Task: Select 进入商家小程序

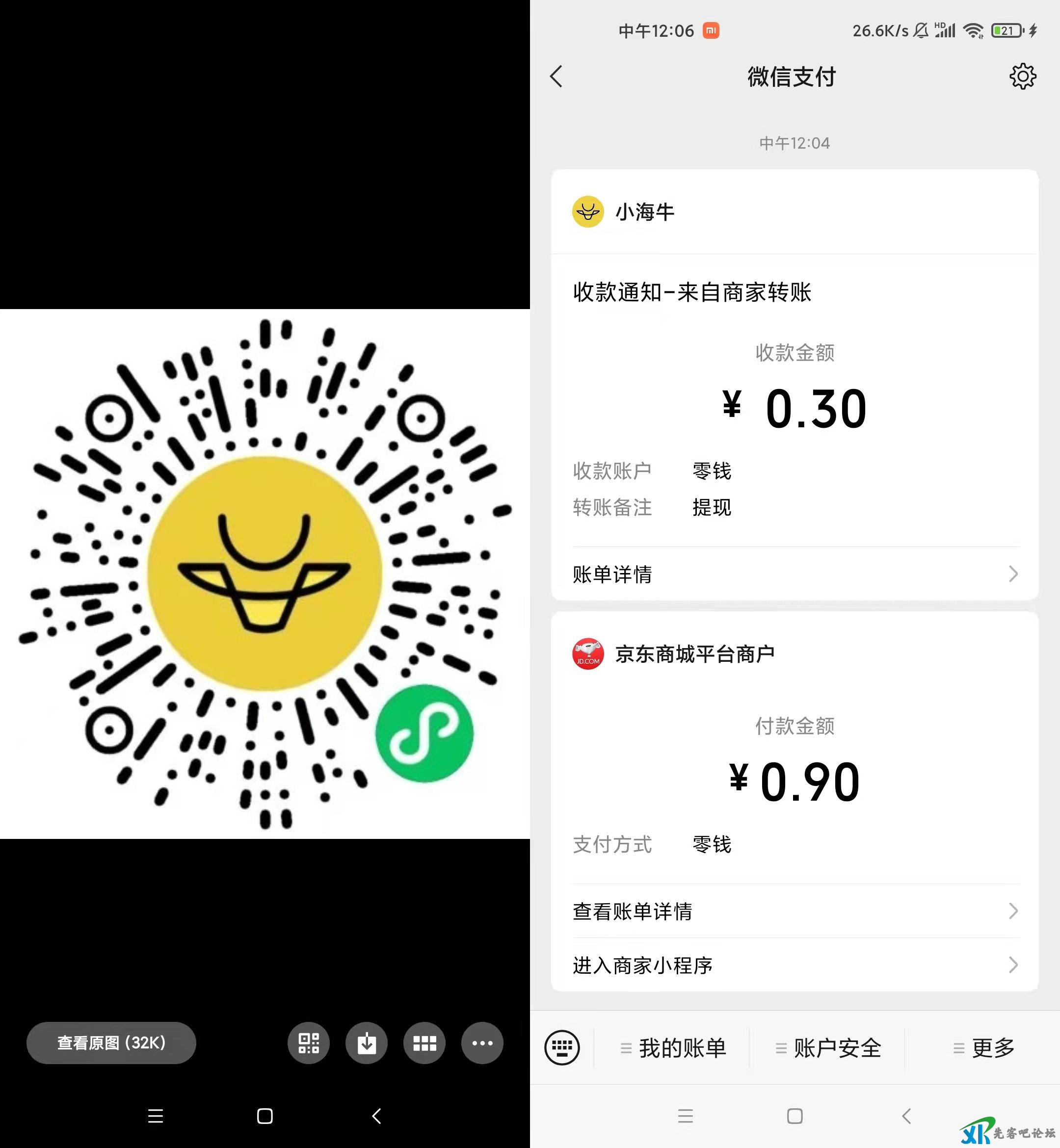Action: point(795,965)
